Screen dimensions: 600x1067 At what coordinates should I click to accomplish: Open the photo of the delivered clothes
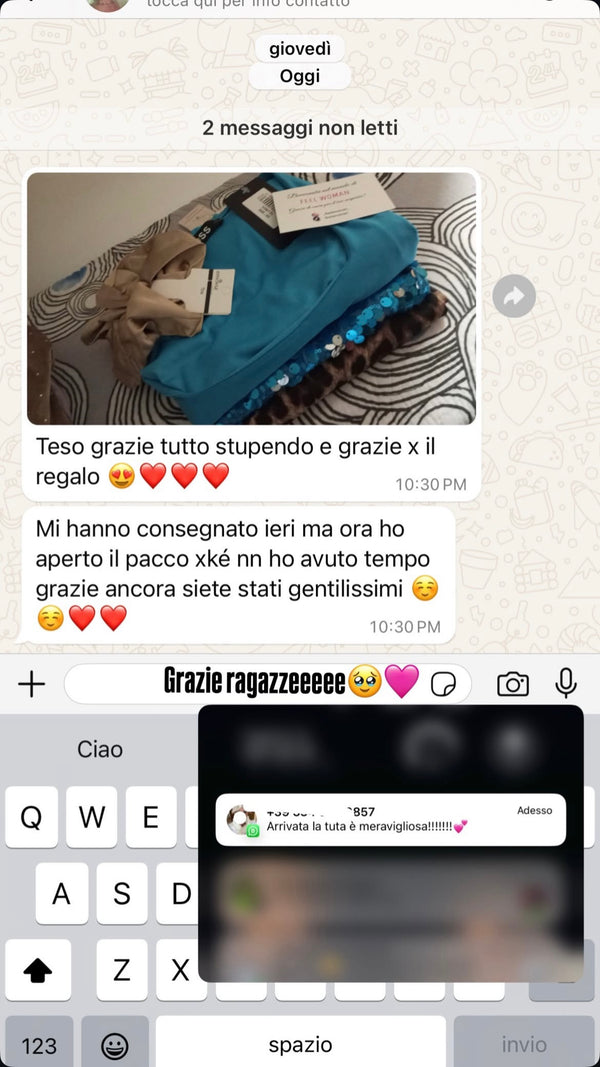[x=251, y=298]
